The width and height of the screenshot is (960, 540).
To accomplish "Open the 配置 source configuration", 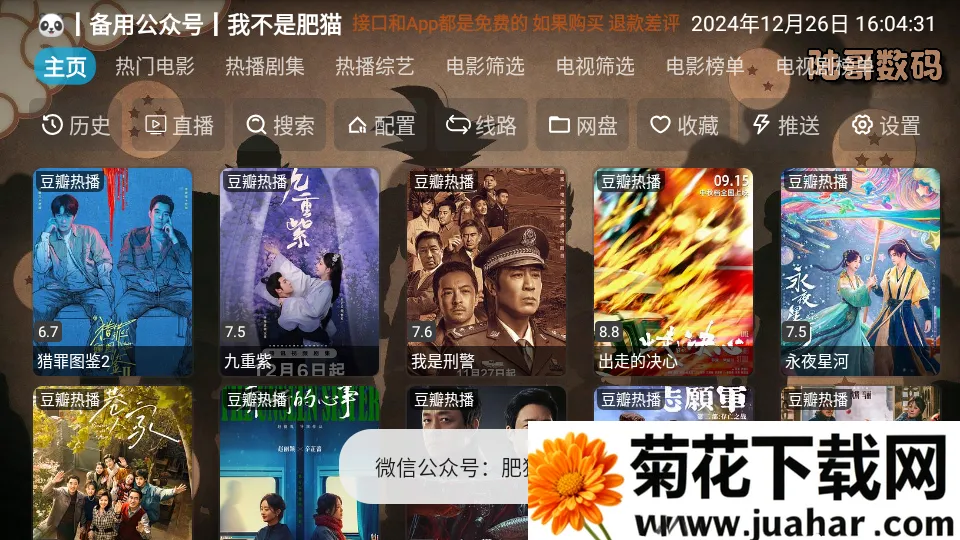I will [x=381, y=125].
